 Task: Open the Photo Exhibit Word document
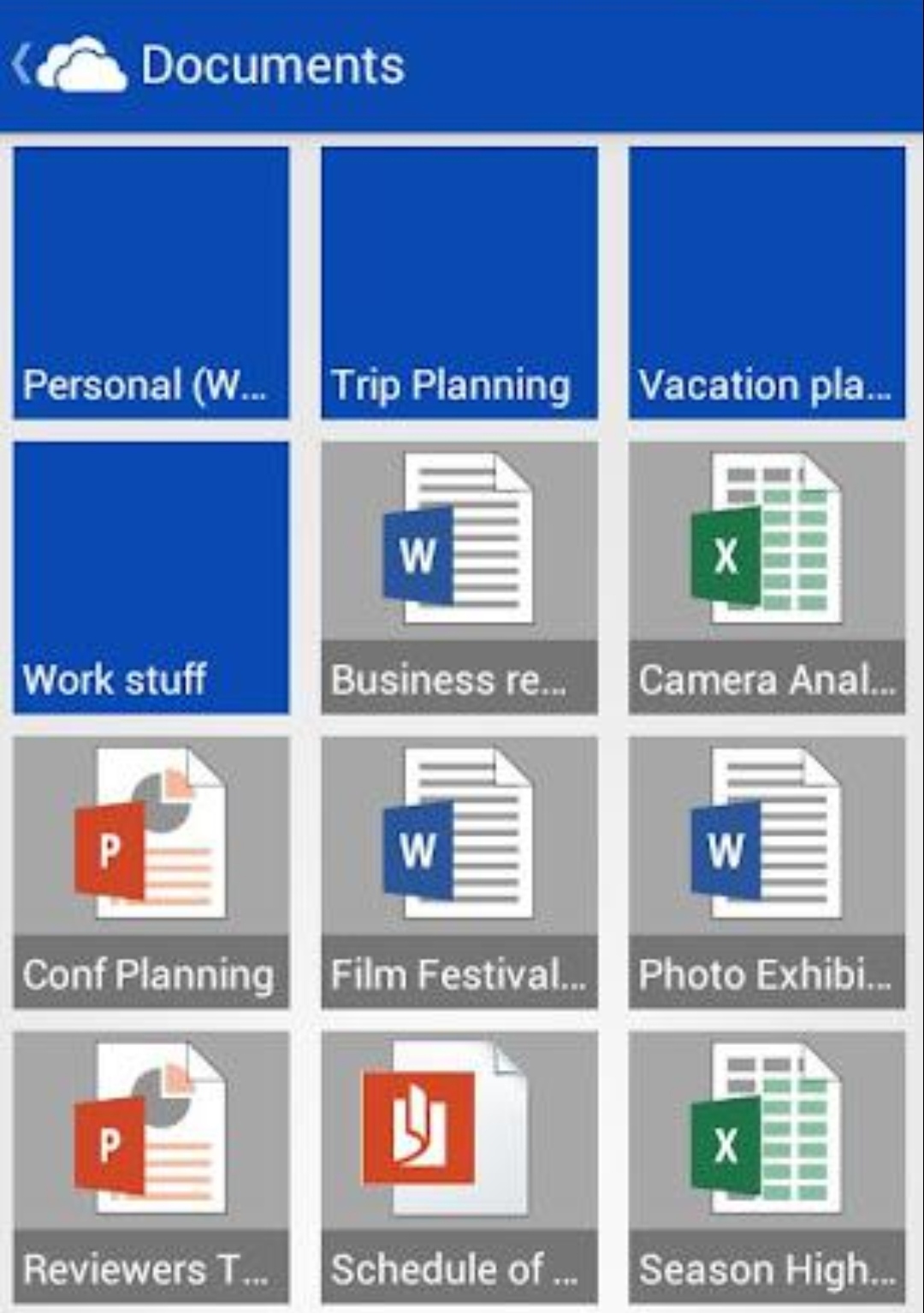[x=767, y=871]
